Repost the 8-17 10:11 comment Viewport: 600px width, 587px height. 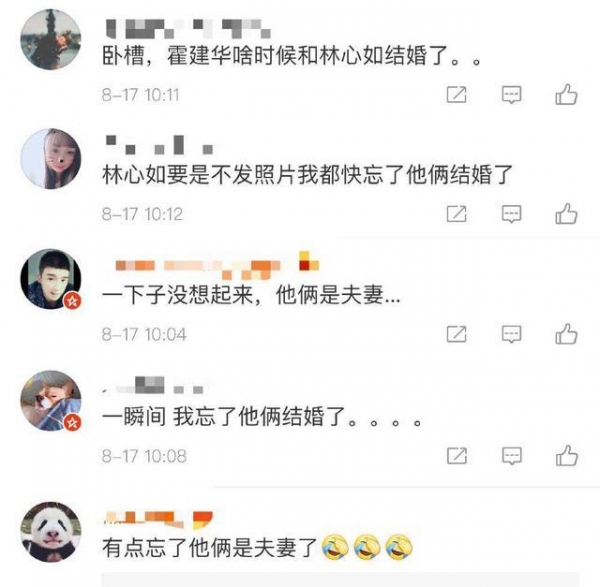456,95
